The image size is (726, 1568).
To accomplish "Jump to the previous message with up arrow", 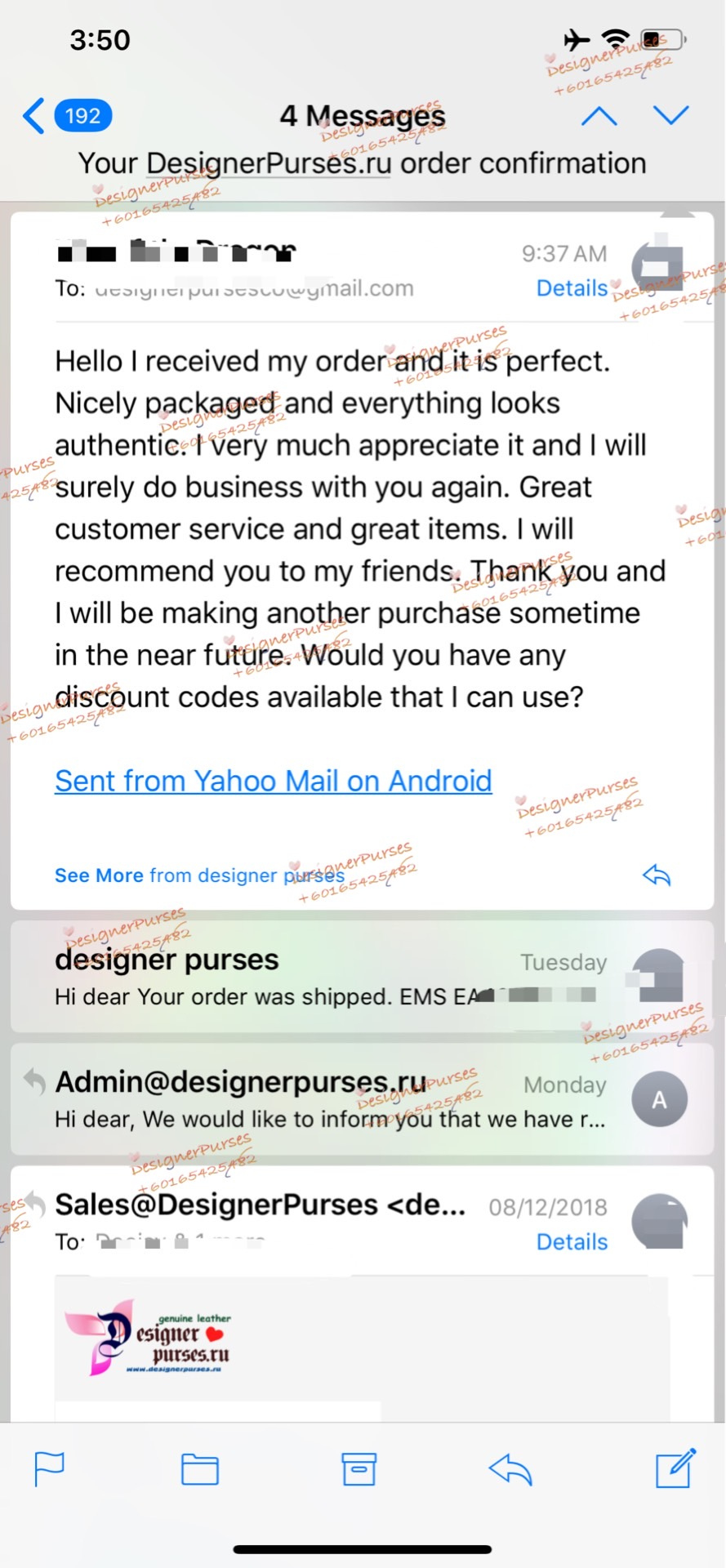I will (x=599, y=116).
